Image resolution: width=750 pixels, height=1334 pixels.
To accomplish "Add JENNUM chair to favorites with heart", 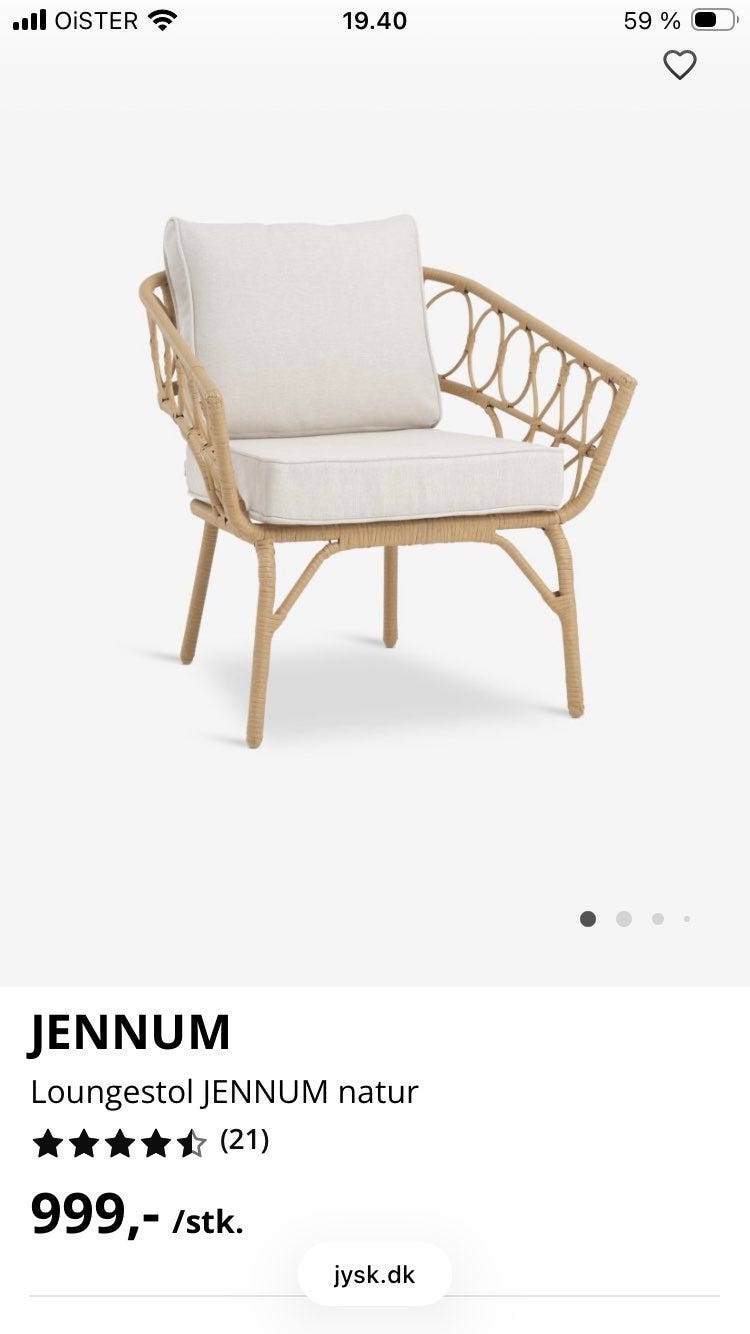I will [680, 65].
